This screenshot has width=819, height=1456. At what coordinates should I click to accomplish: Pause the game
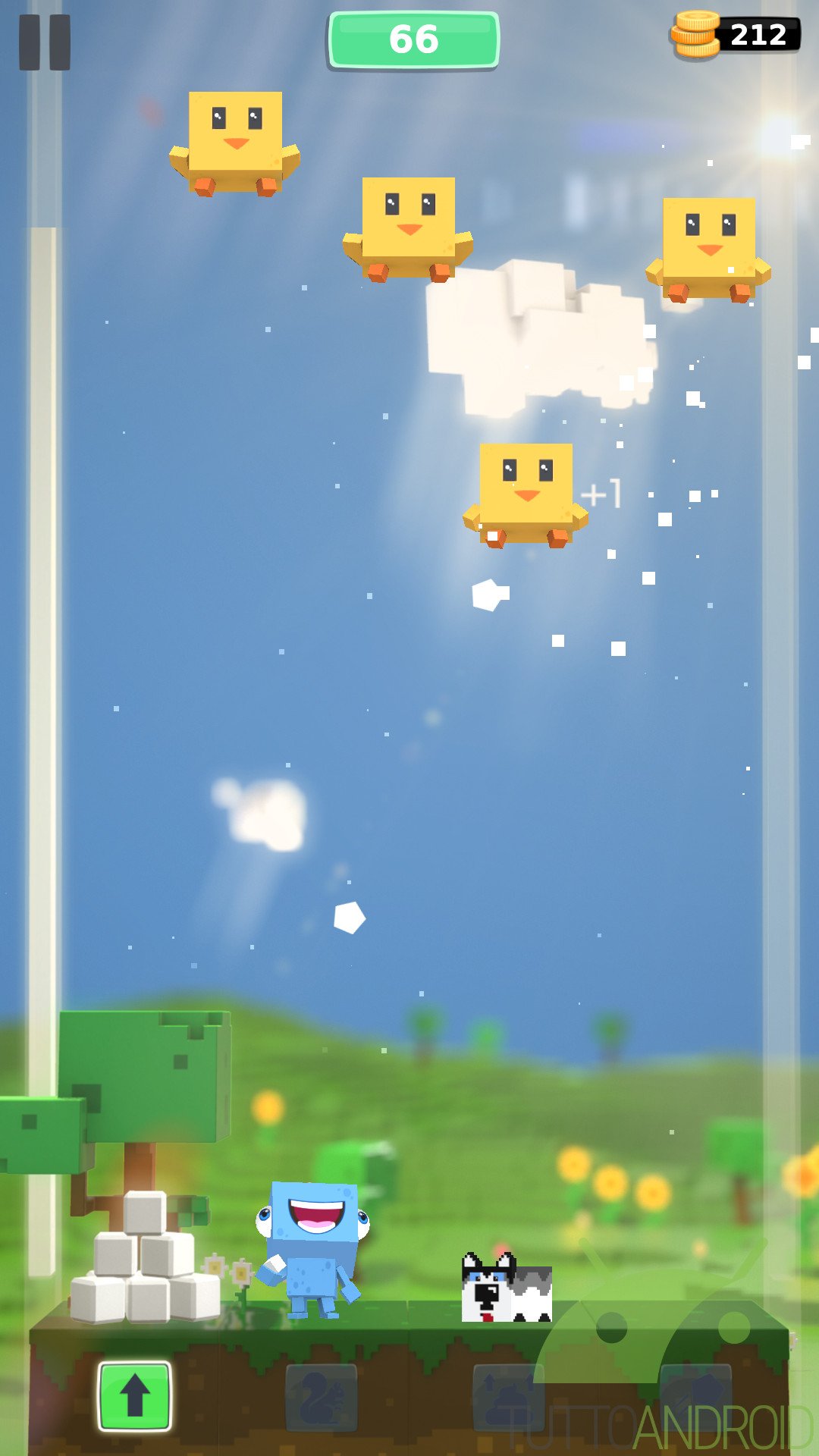tap(45, 42)
